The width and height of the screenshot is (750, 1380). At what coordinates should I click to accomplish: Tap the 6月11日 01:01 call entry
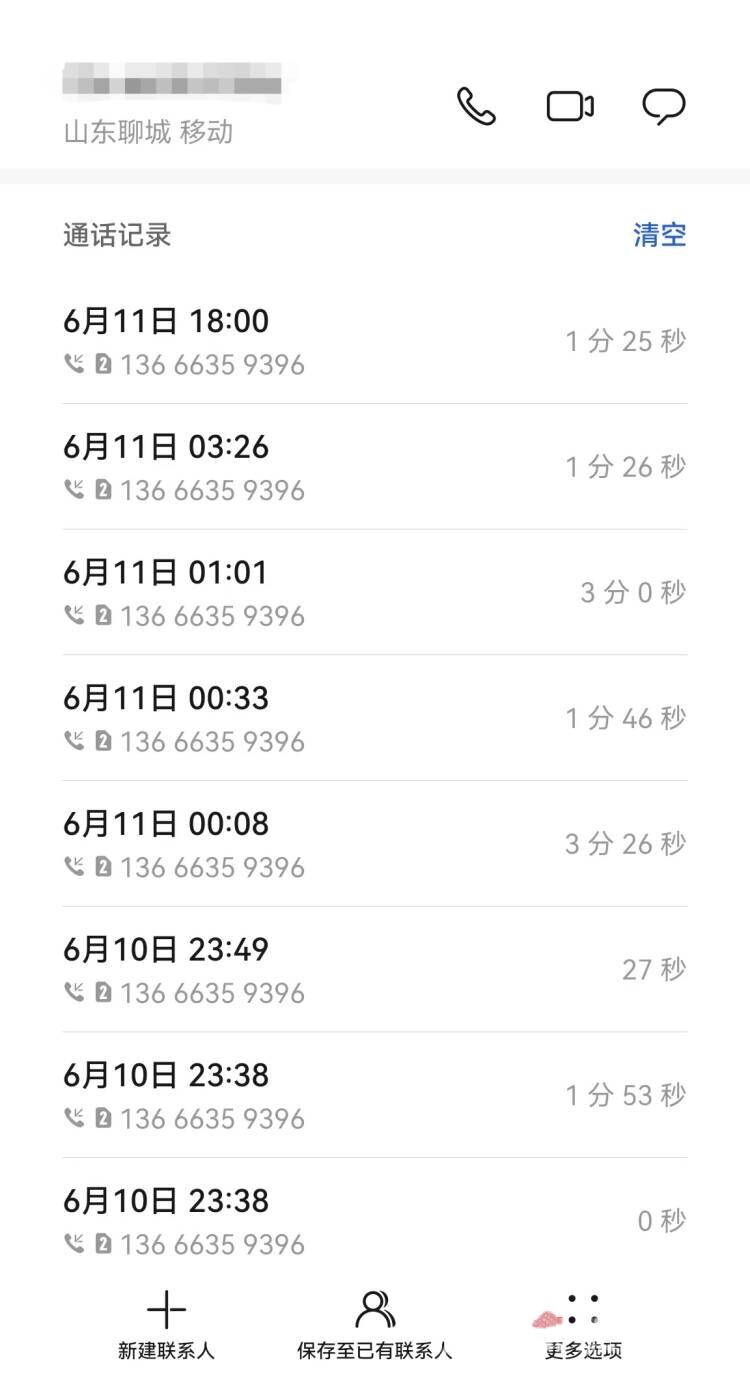coord(375,593)
